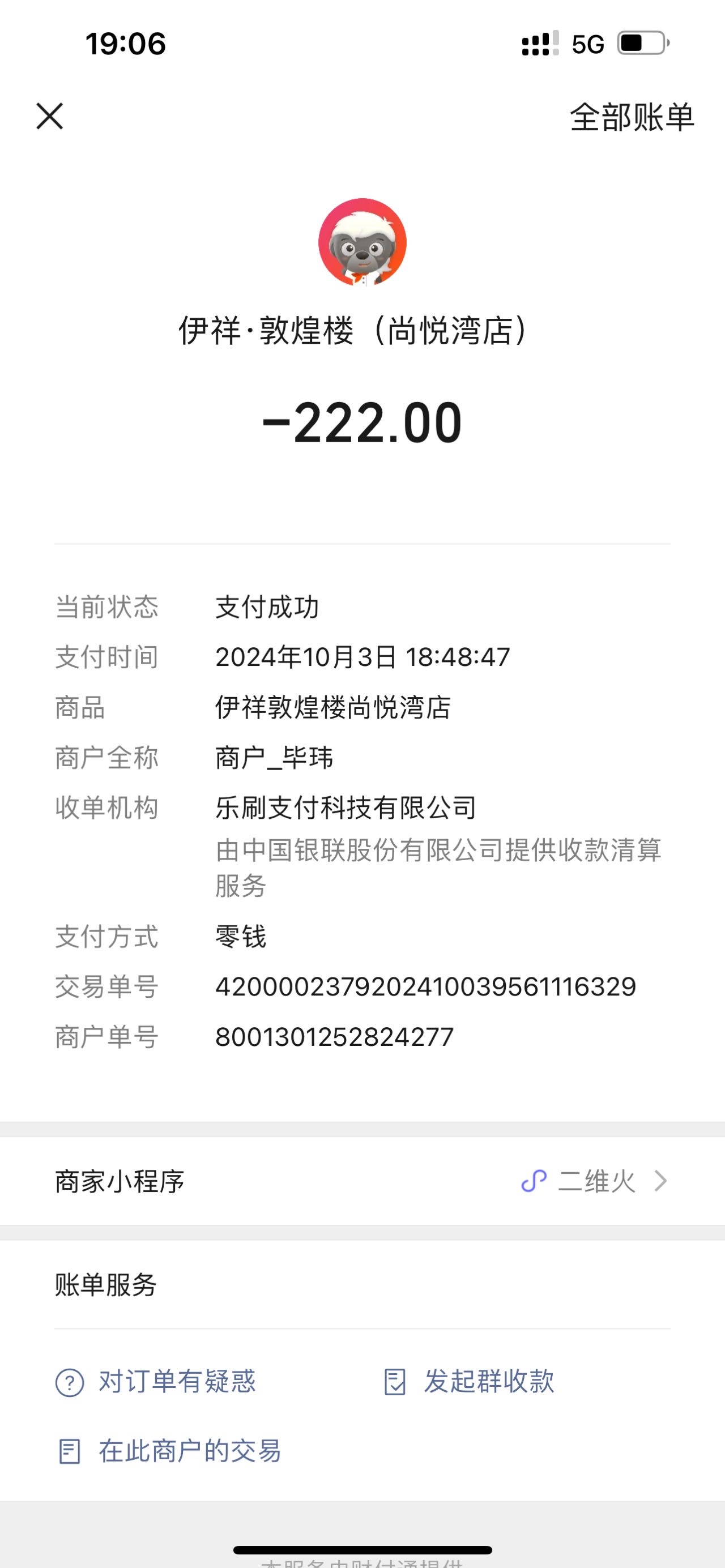
Task: Open 全部账单 to view all bills
Action: (x=632, y=117)
